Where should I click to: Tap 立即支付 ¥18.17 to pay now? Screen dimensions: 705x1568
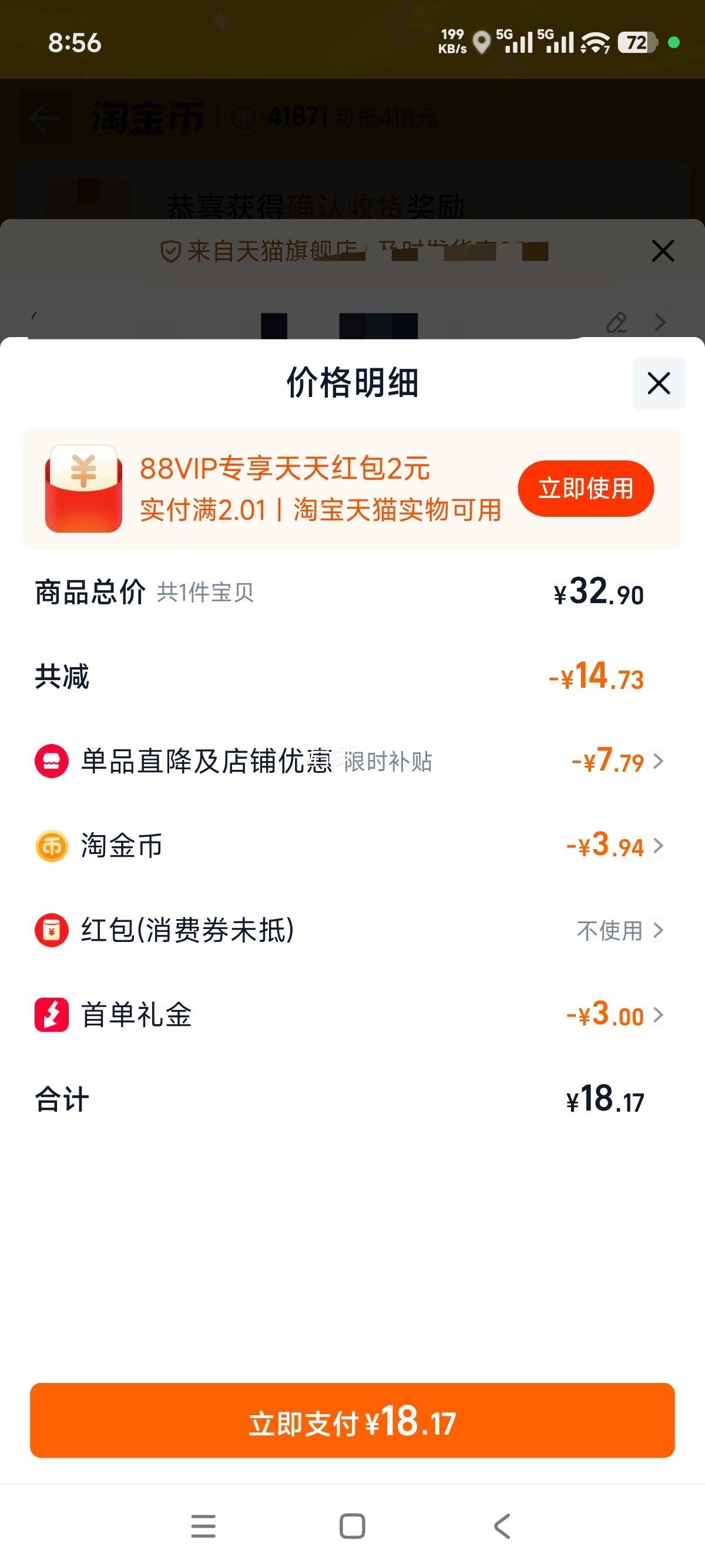(352, 1420)
